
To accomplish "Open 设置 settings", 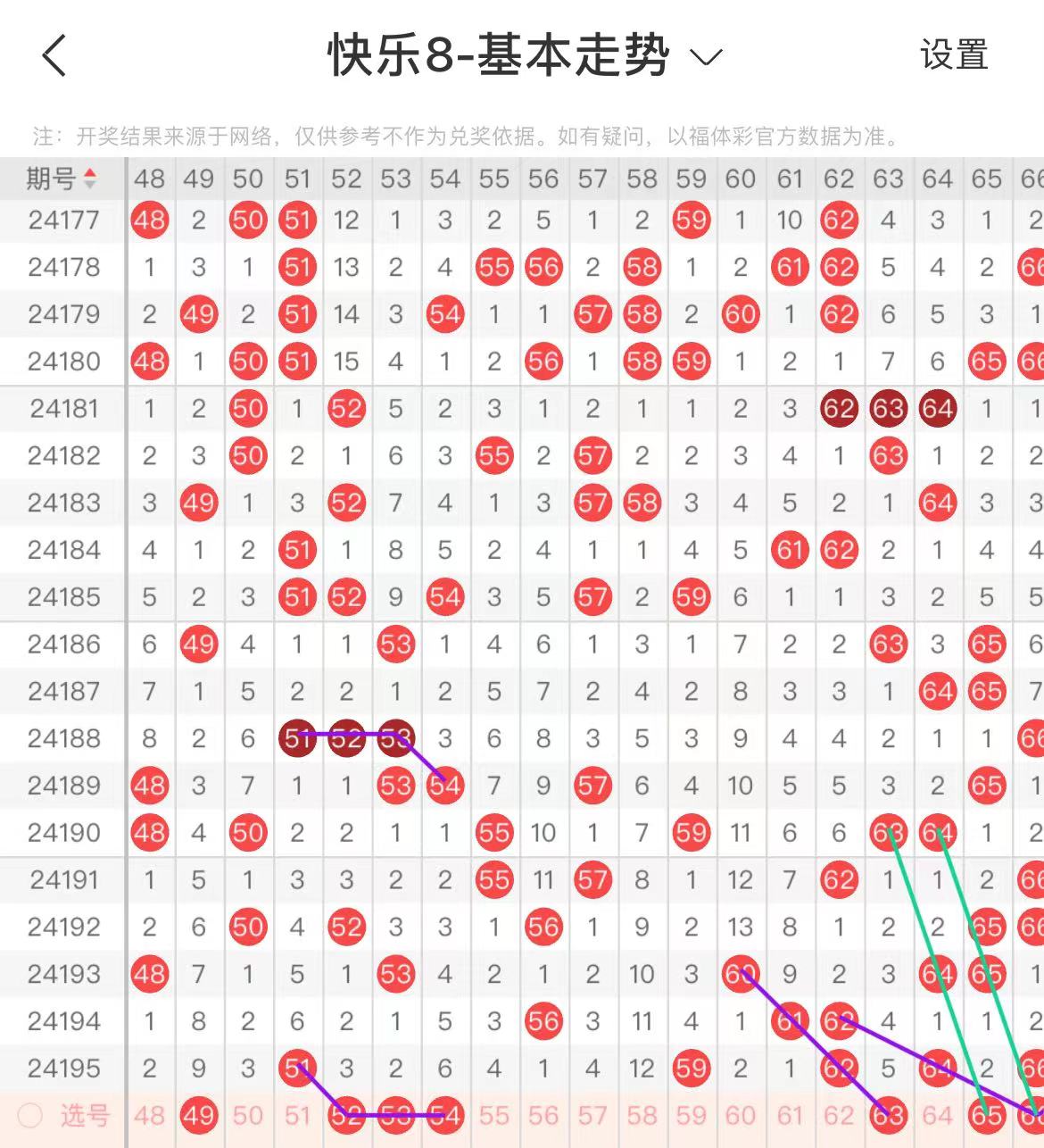I will coord(954,55).
